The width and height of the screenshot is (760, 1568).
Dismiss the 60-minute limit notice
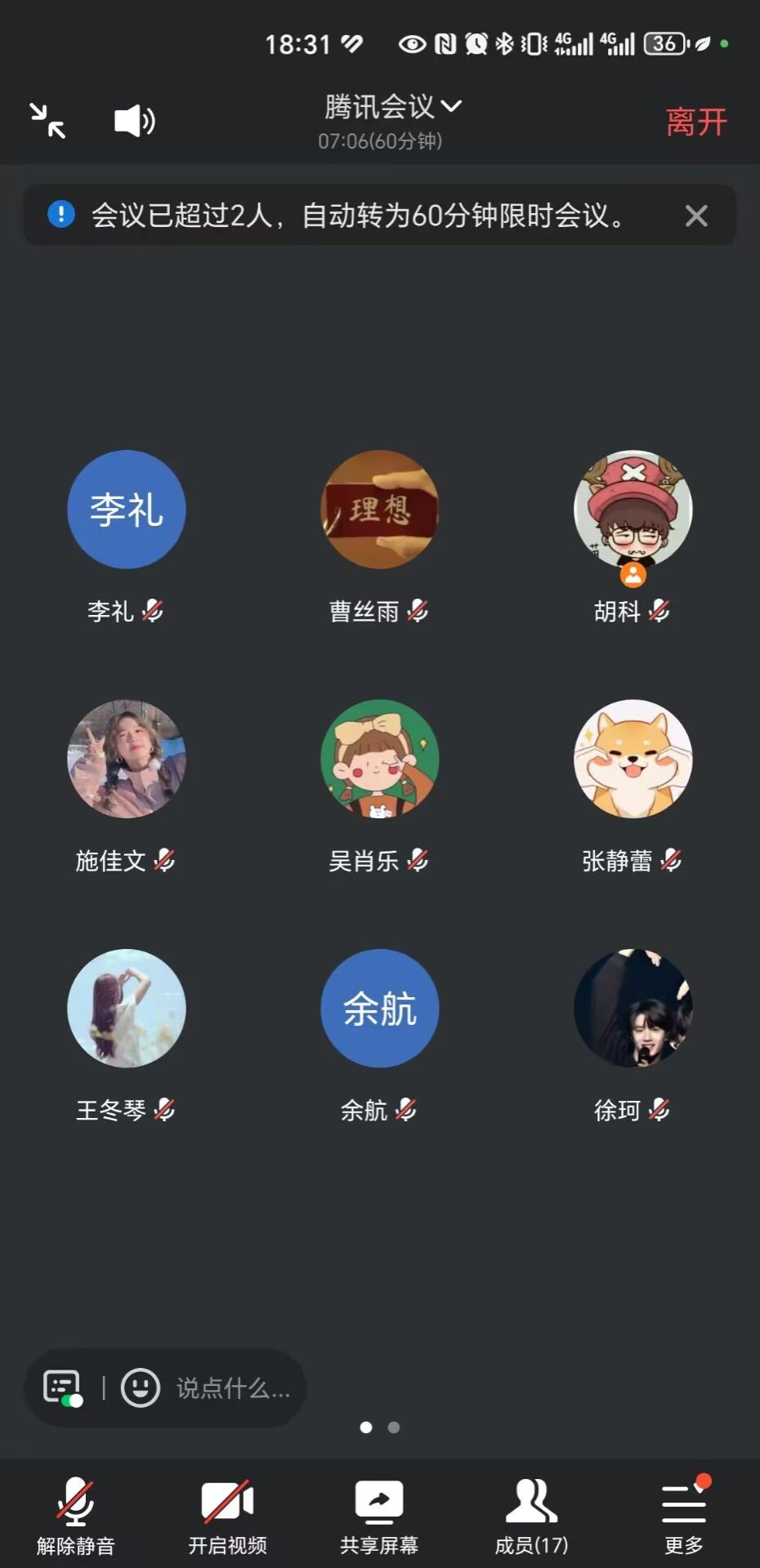click(x=695, y=216)
